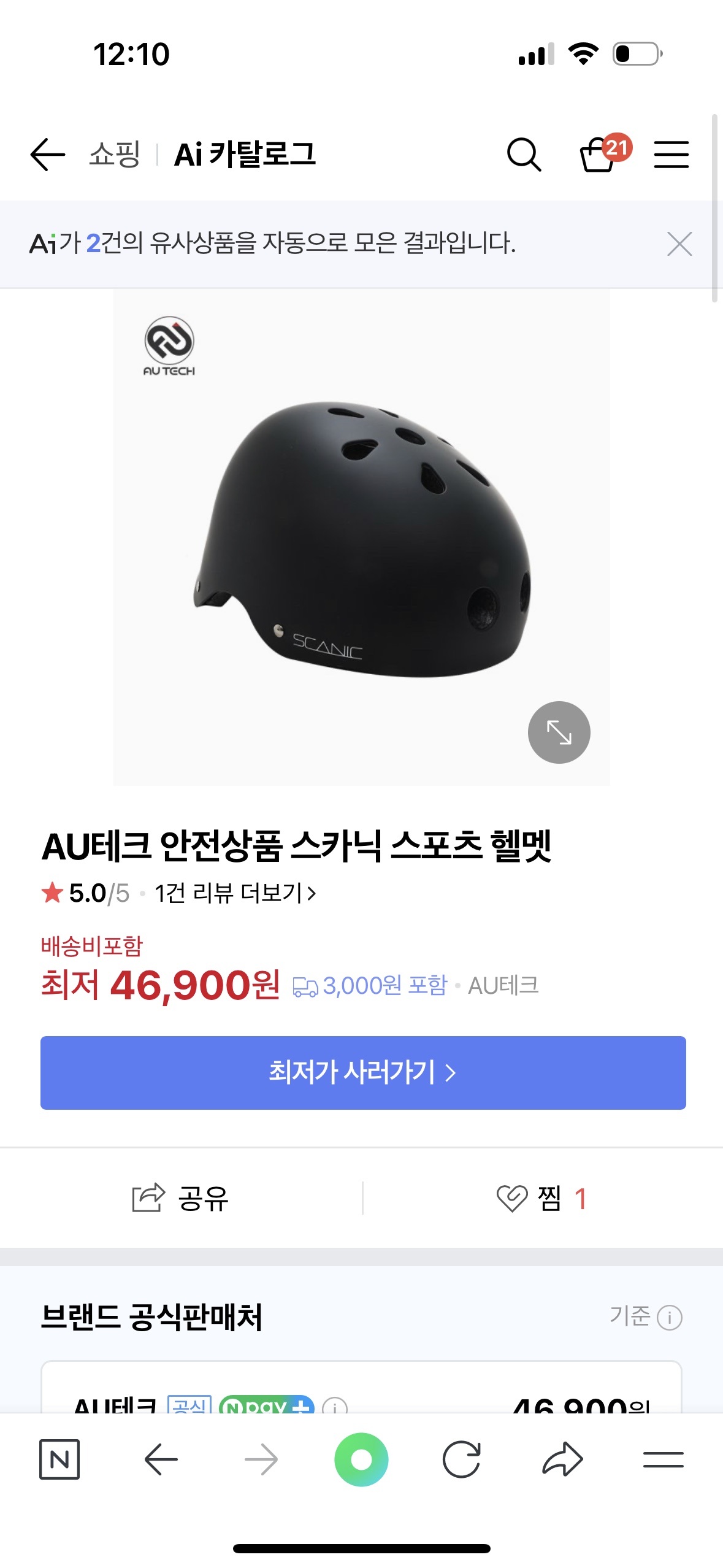Viewport: 723px width, 1568px height.
Task: Open the top hamburger menu
Action: coord(671,154)
